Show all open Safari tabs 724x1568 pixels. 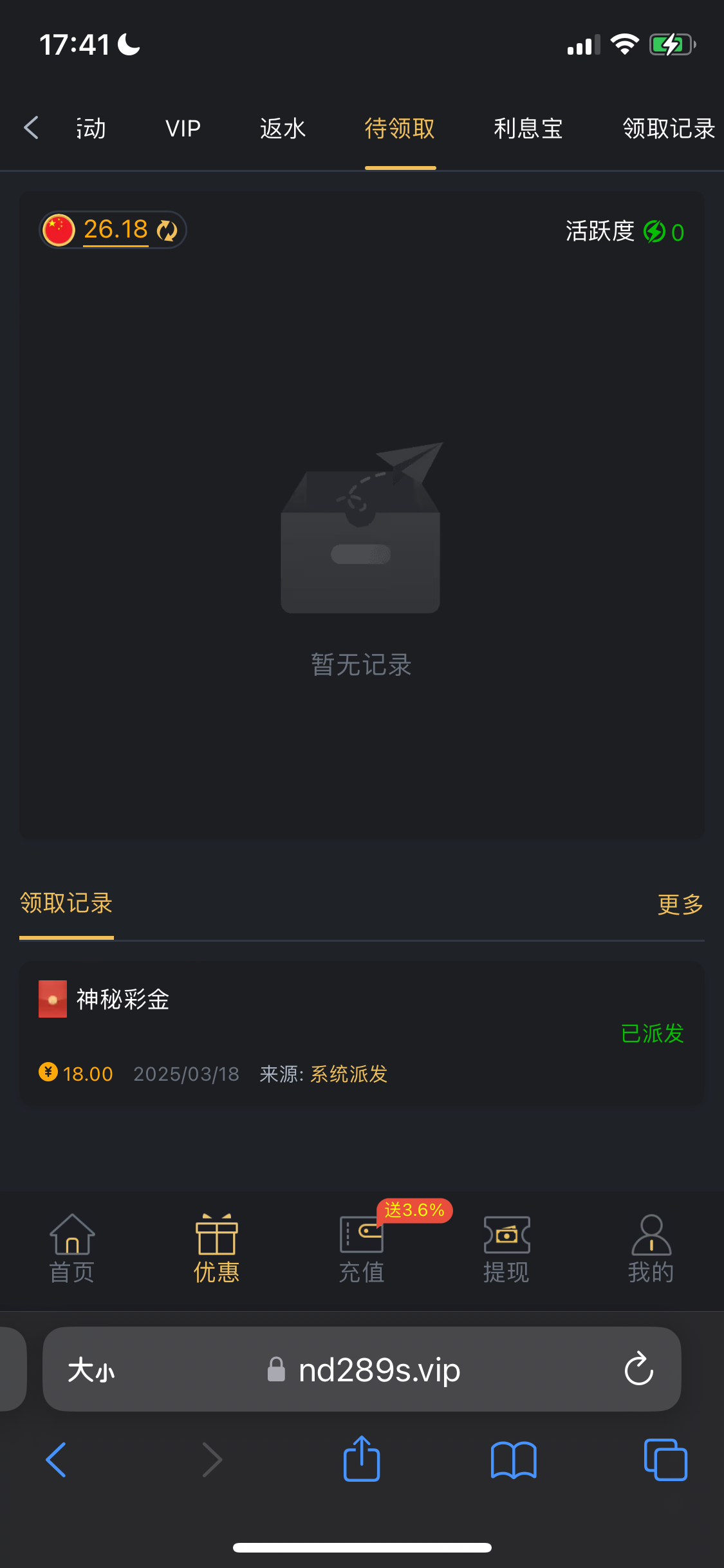click(665, 1459)
